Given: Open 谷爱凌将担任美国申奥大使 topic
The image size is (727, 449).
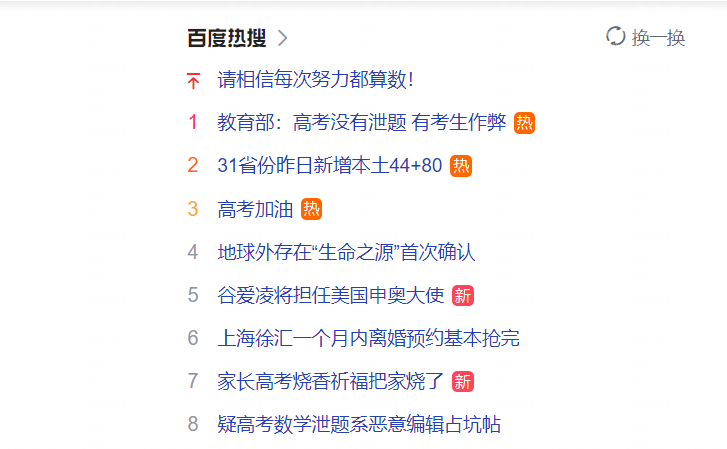Looking at the screenshot, I should (331, 295).
